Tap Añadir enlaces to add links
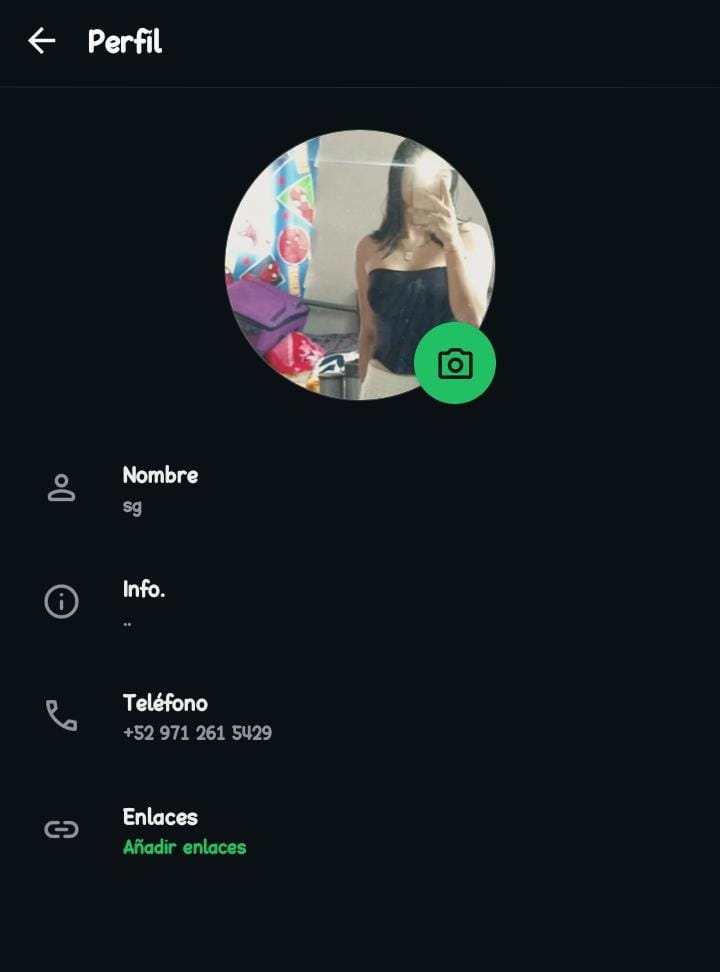This screenshot has width=720, height=972. point(184,847)
